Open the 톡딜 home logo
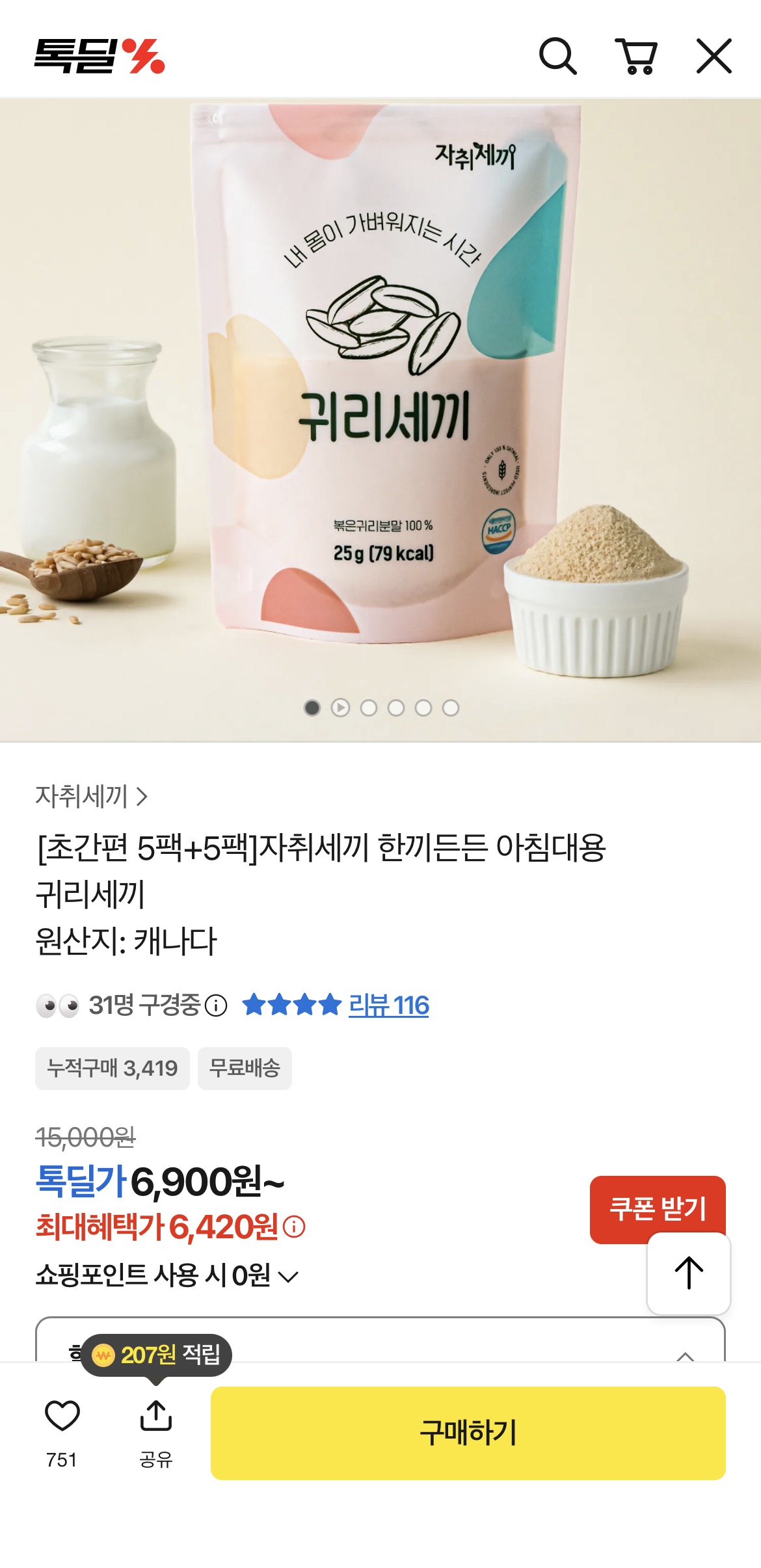Viewport: 761px width, 1568px height. pos(100,56)
